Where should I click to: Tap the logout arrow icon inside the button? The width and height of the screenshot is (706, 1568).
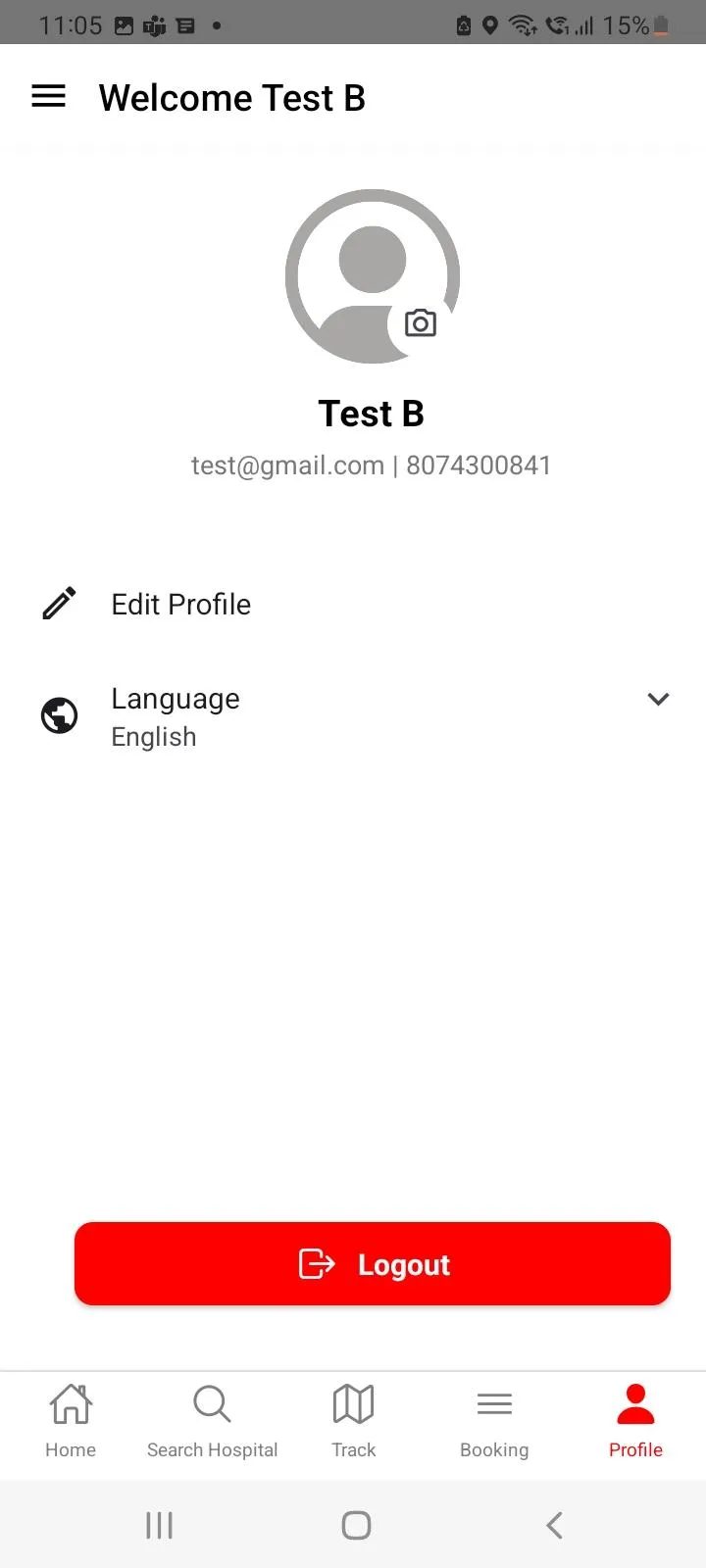[316, 1264]
